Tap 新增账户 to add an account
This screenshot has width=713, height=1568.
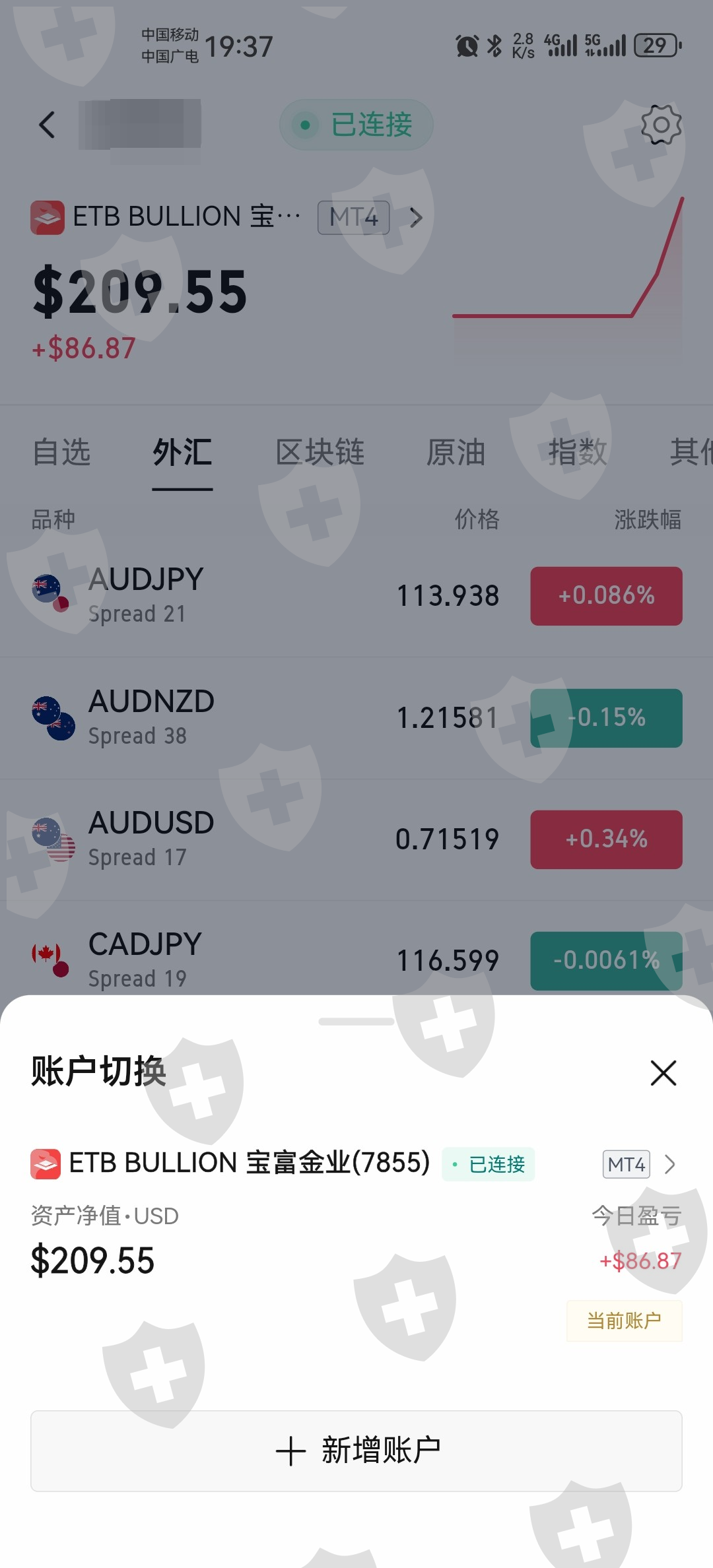356,1451
